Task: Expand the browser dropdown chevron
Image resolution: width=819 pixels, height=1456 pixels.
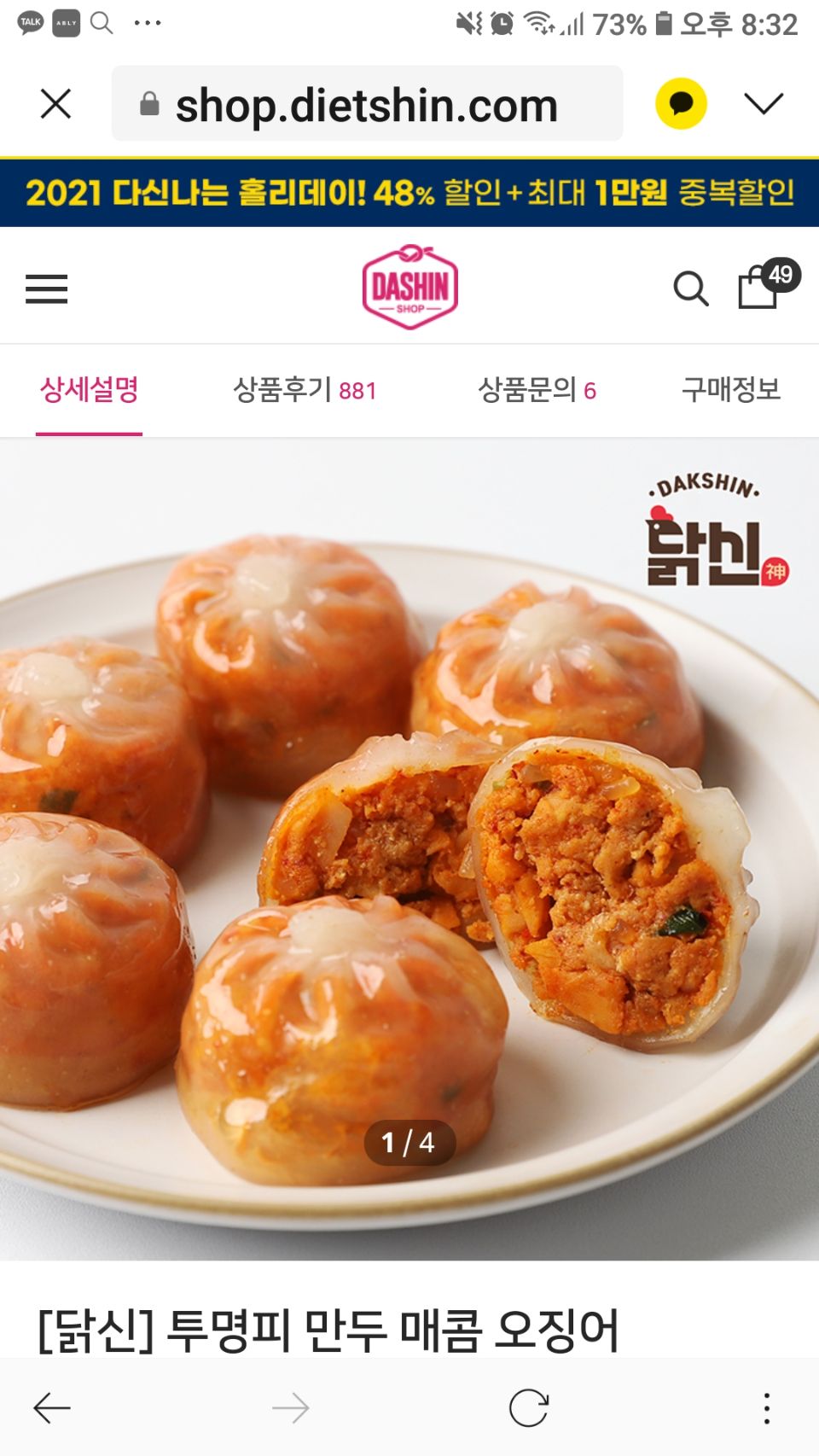Action: (763, 103)
